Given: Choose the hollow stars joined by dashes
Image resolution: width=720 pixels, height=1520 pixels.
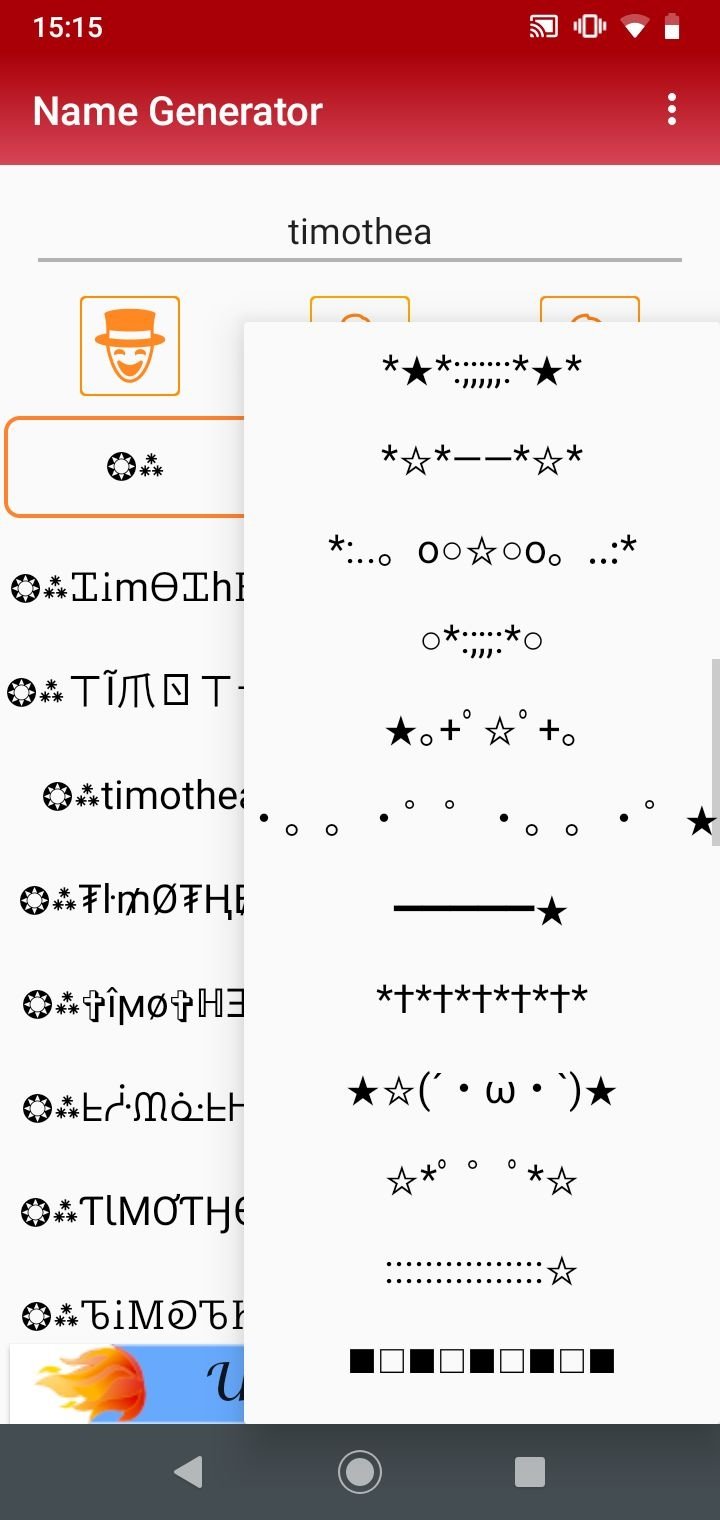Looking at the screenshot, I should (482, 460).
